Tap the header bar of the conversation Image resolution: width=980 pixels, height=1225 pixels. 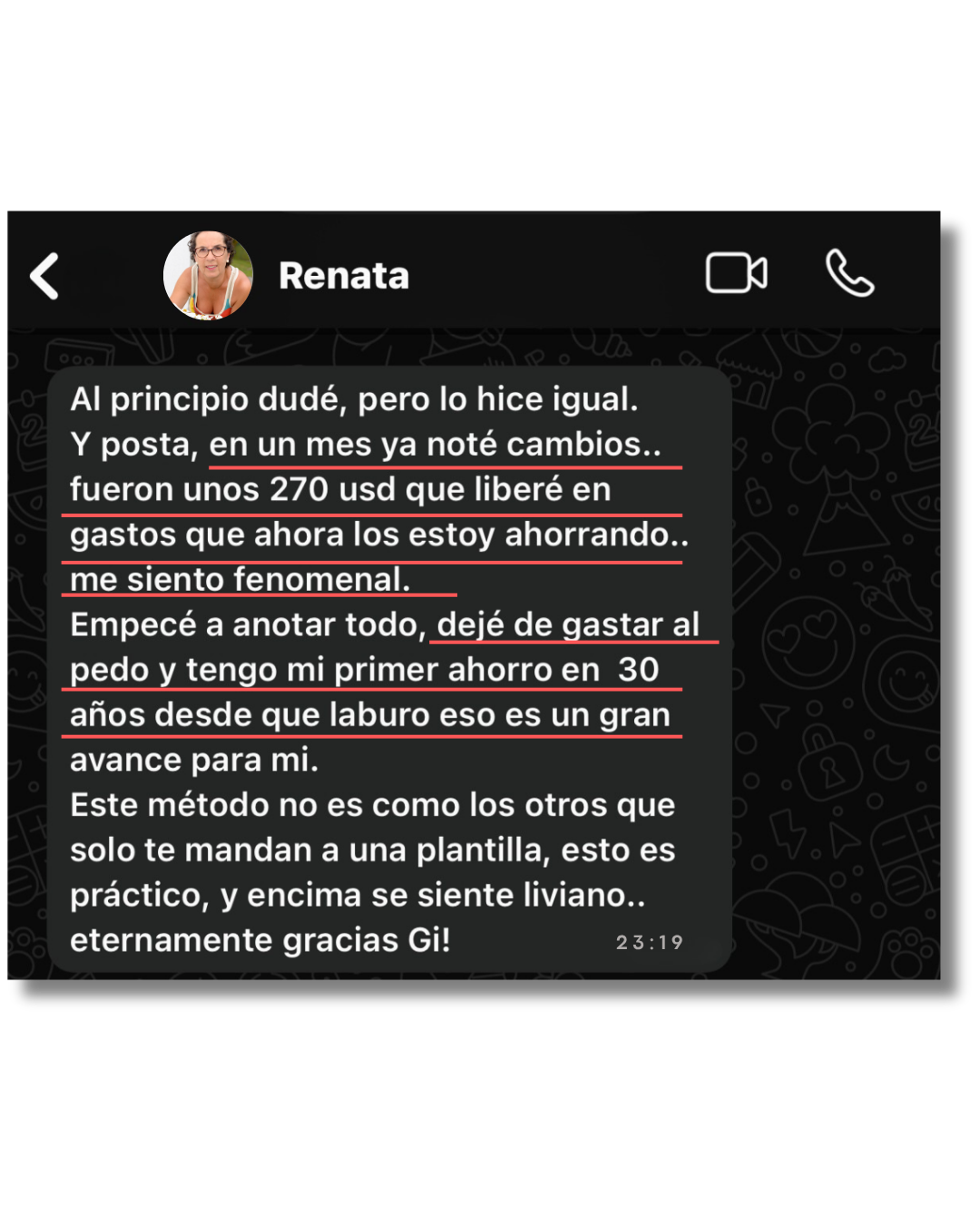coord(544,271)
